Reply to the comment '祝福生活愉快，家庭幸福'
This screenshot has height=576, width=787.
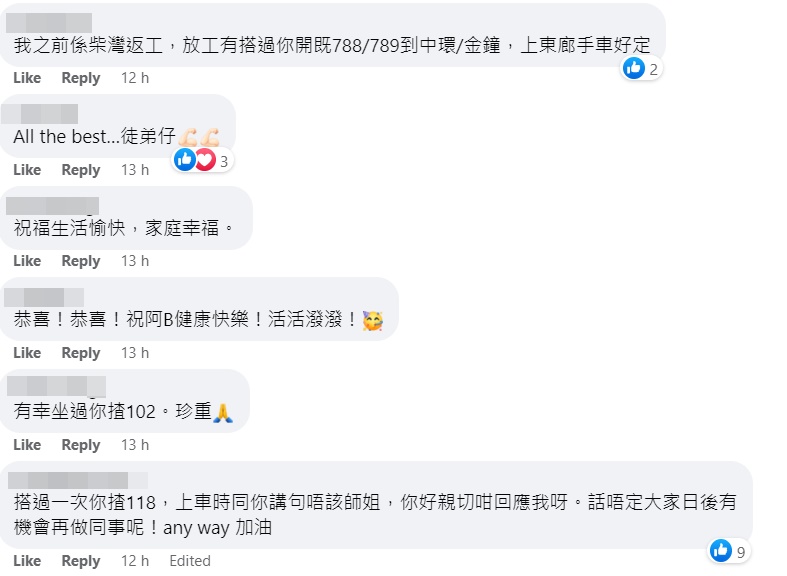click(x=80, y=261)
